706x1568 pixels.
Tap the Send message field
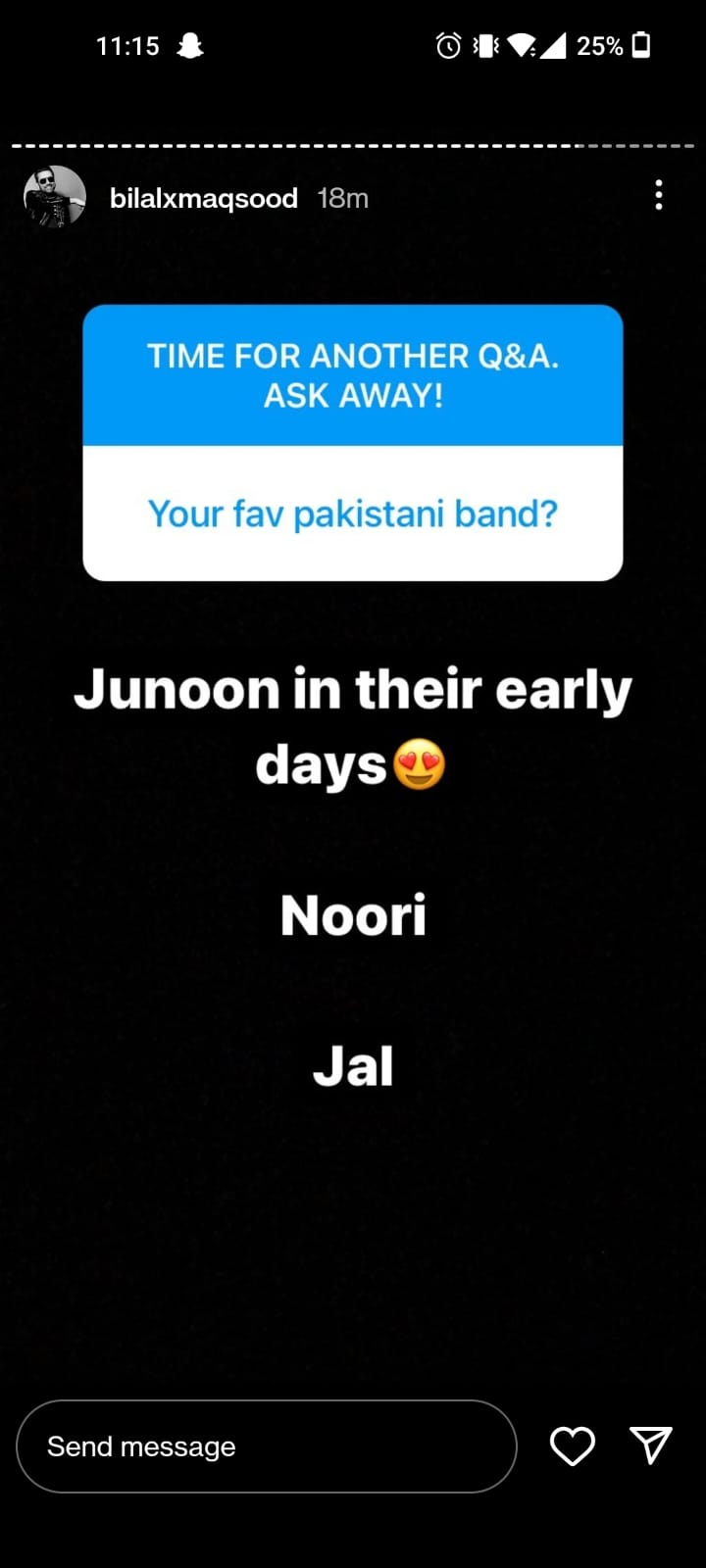tap(267, 1446)
